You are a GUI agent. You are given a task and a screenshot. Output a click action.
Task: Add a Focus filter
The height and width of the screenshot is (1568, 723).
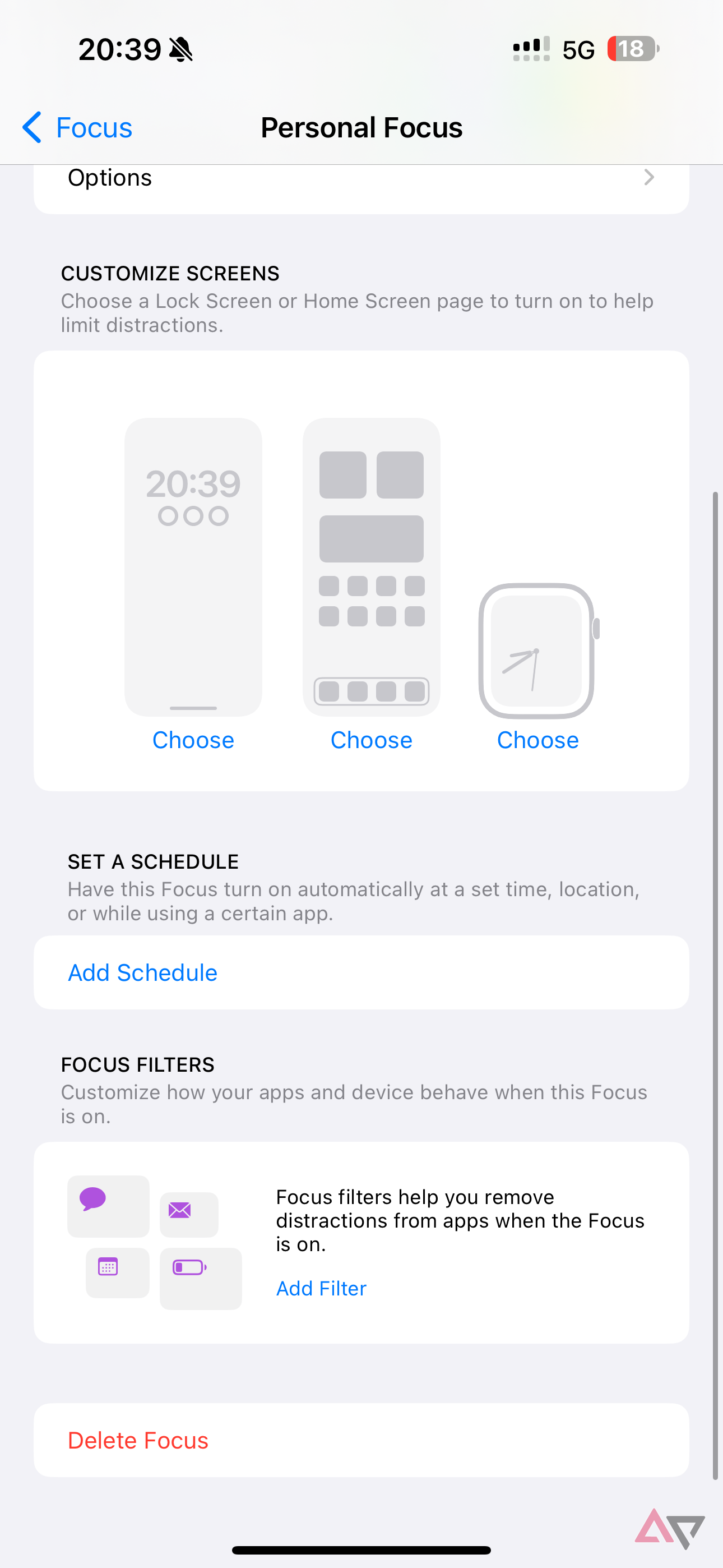[321, 1288]
